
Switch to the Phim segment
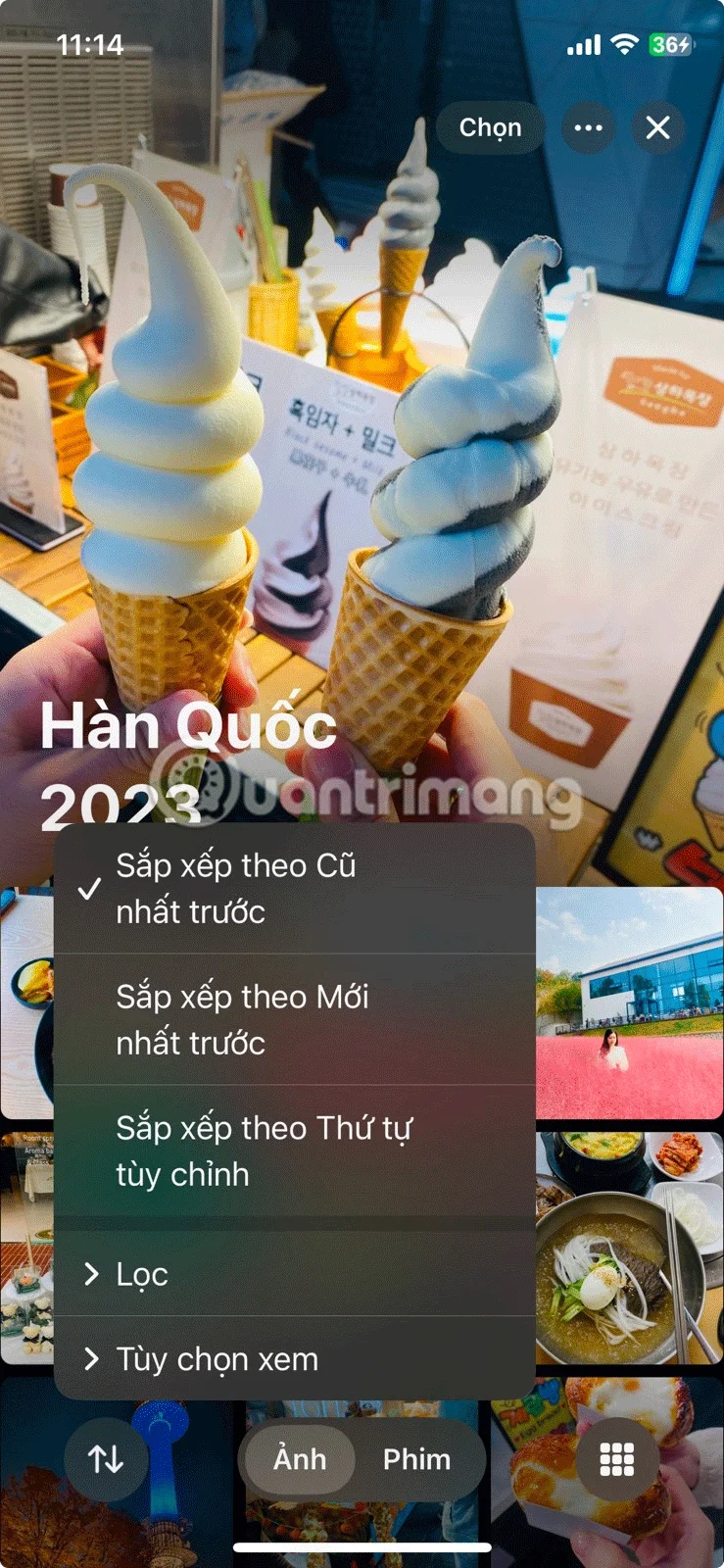(416, 1459)
